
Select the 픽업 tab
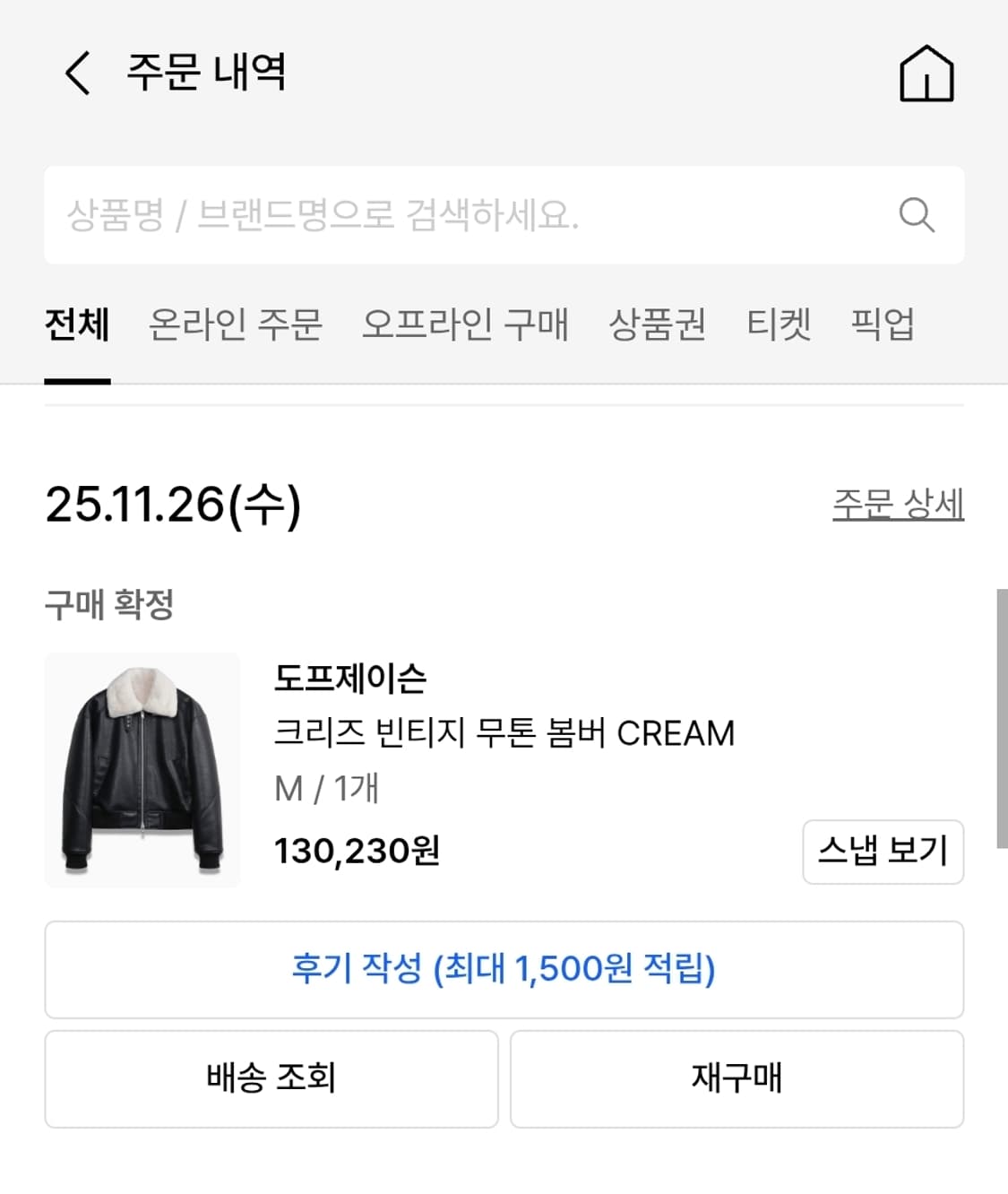coord(882,326)
